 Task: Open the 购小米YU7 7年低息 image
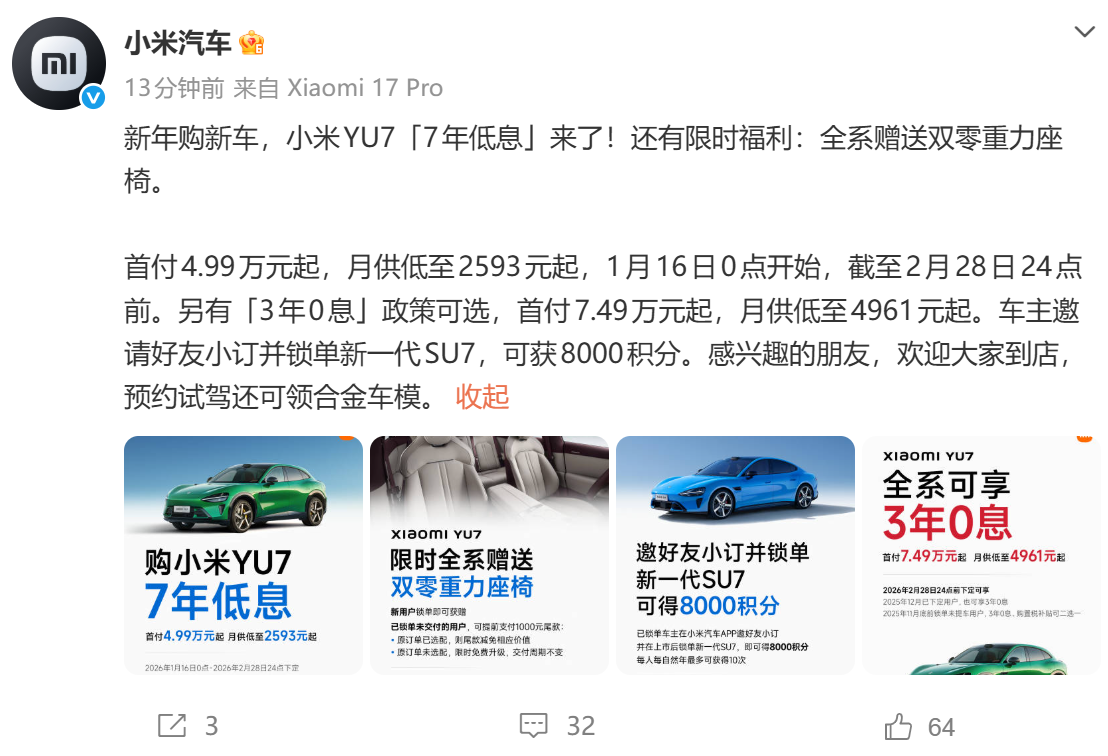[x=243, y=555]
